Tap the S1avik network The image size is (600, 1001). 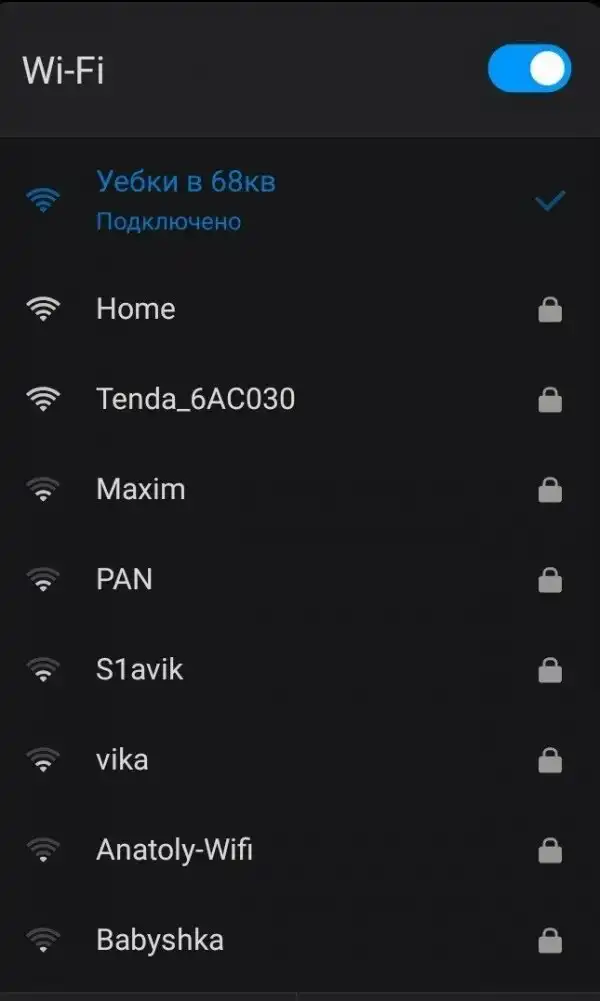[140, 669]
